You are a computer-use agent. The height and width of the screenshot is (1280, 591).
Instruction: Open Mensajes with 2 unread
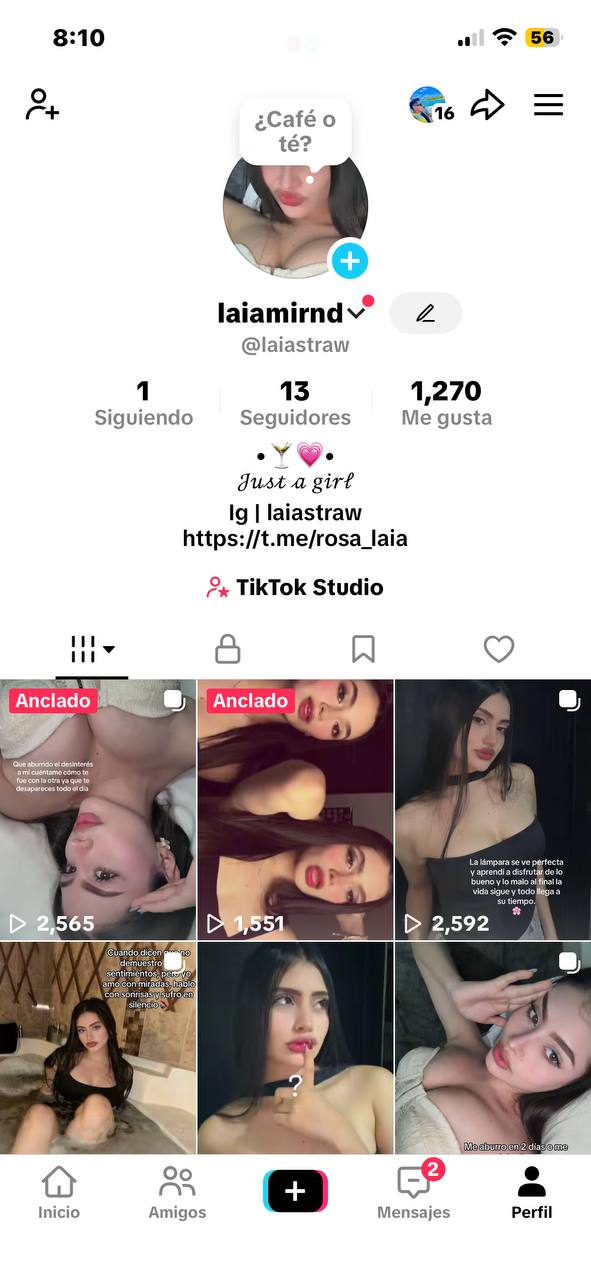pos(413,1193)
